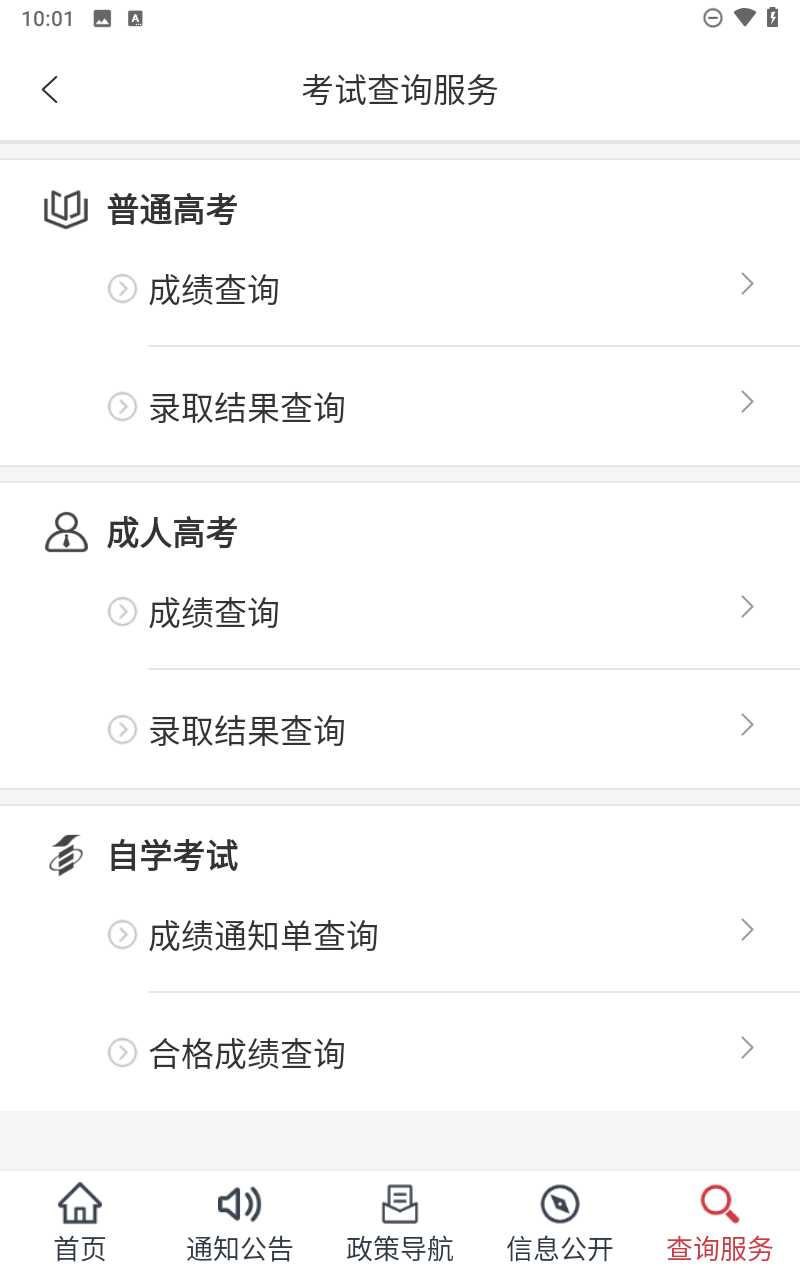
Task: Switch to the 首页 tab
Action: (x=80, y=1224)
